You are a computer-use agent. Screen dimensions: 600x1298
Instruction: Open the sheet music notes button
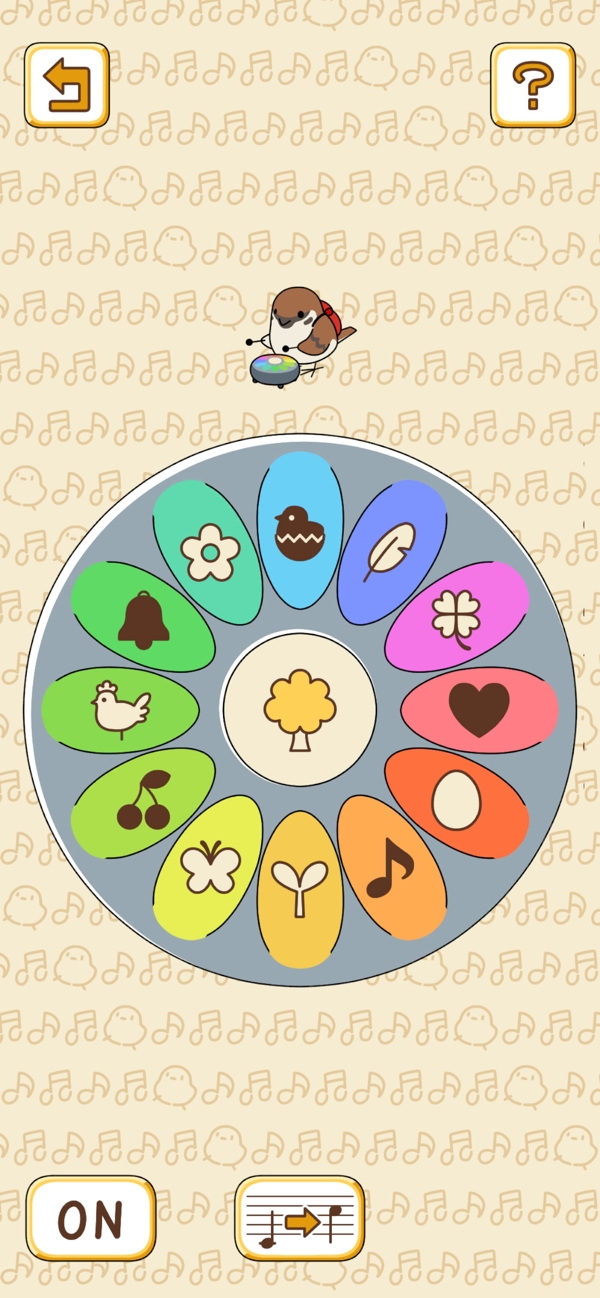point(300,1218)
